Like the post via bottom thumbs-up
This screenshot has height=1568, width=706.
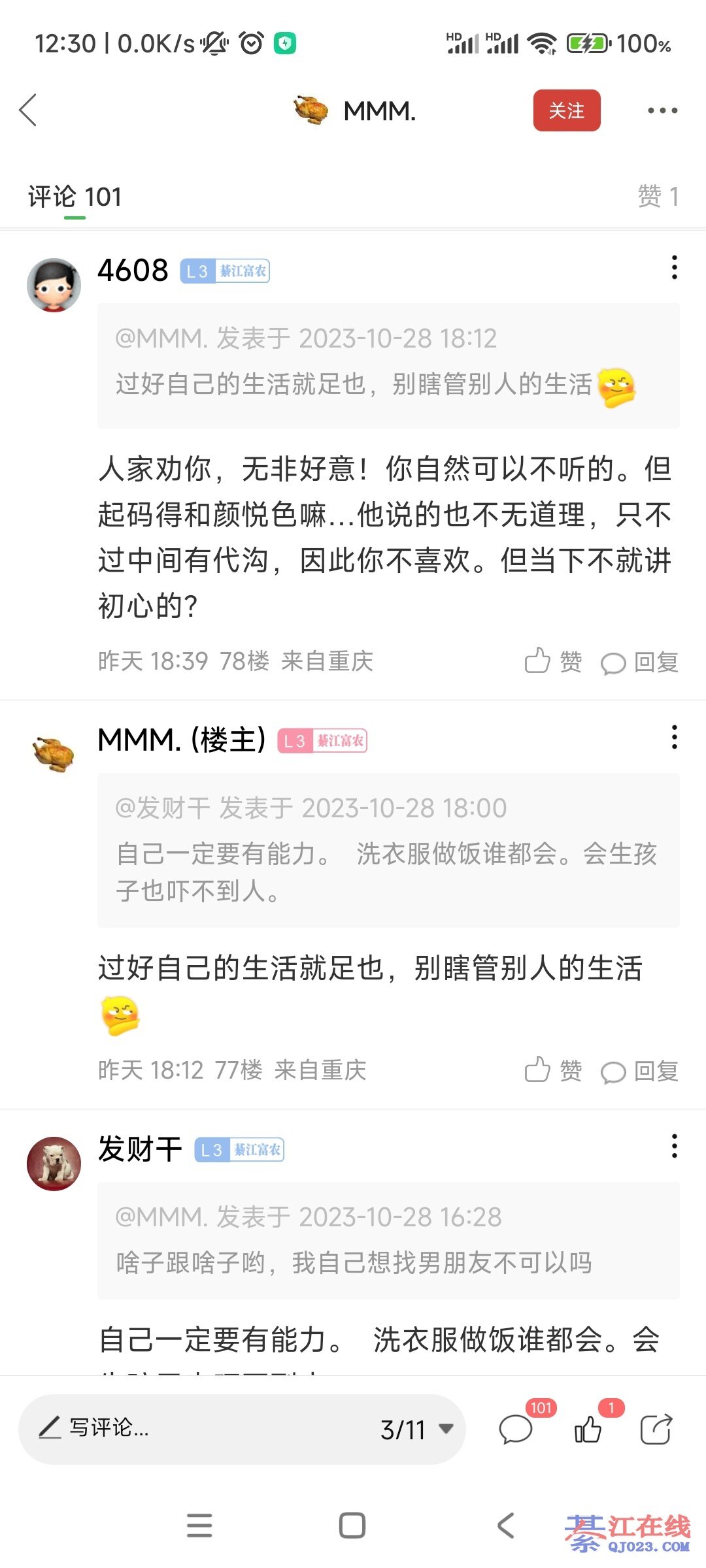(x=588, y=1429)
